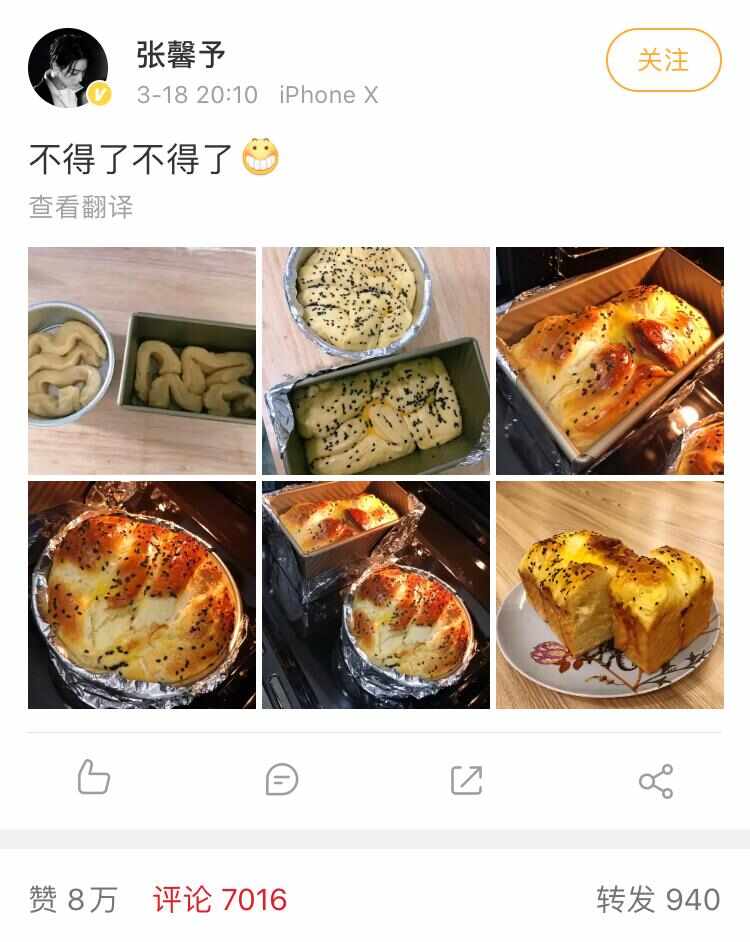Viewport: 750px width, 942px height.
Task: Tap 查看翻译 to translate the post
Action: 81,207
